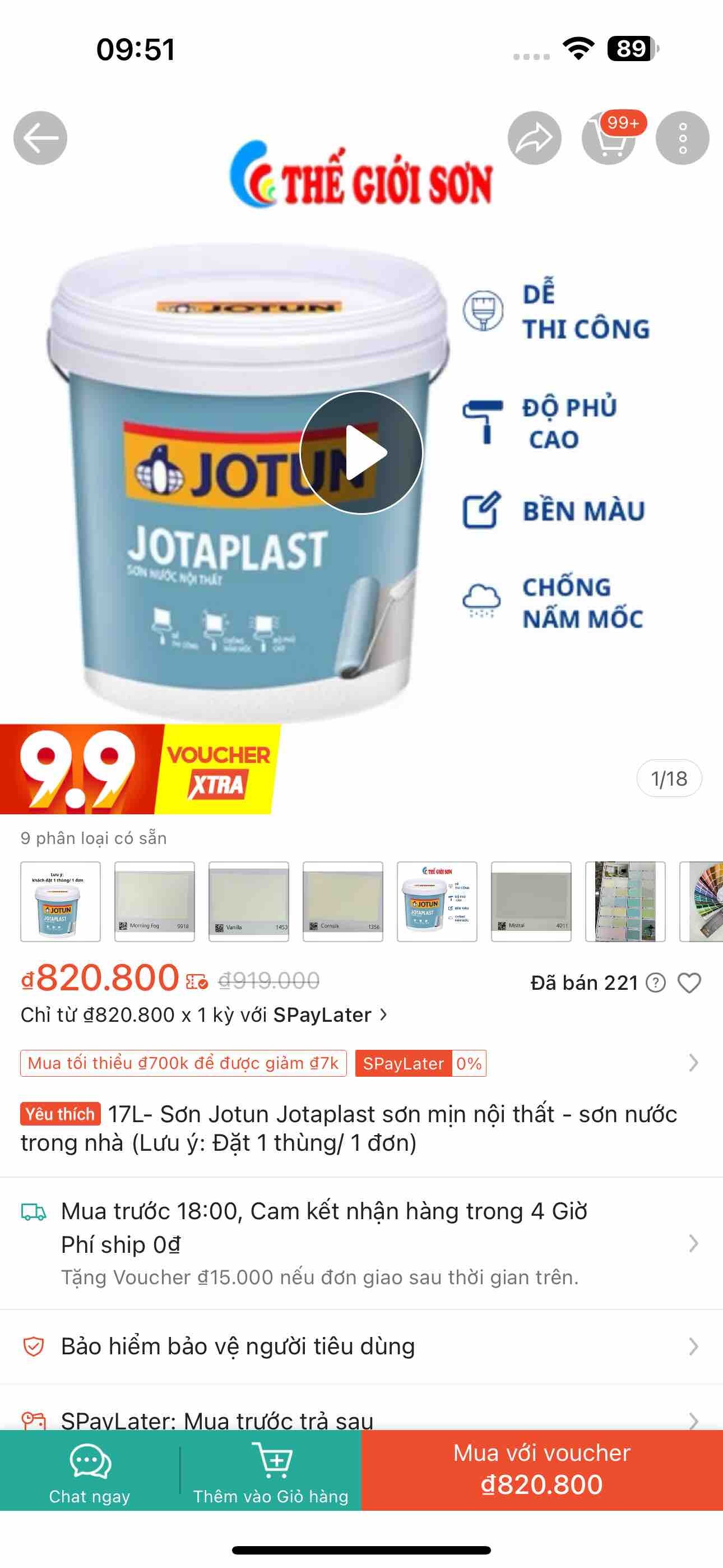Go back using the arrow button
Viewport: 723px width, 1568px height.
pyautogui.click(x=40, y=138)
